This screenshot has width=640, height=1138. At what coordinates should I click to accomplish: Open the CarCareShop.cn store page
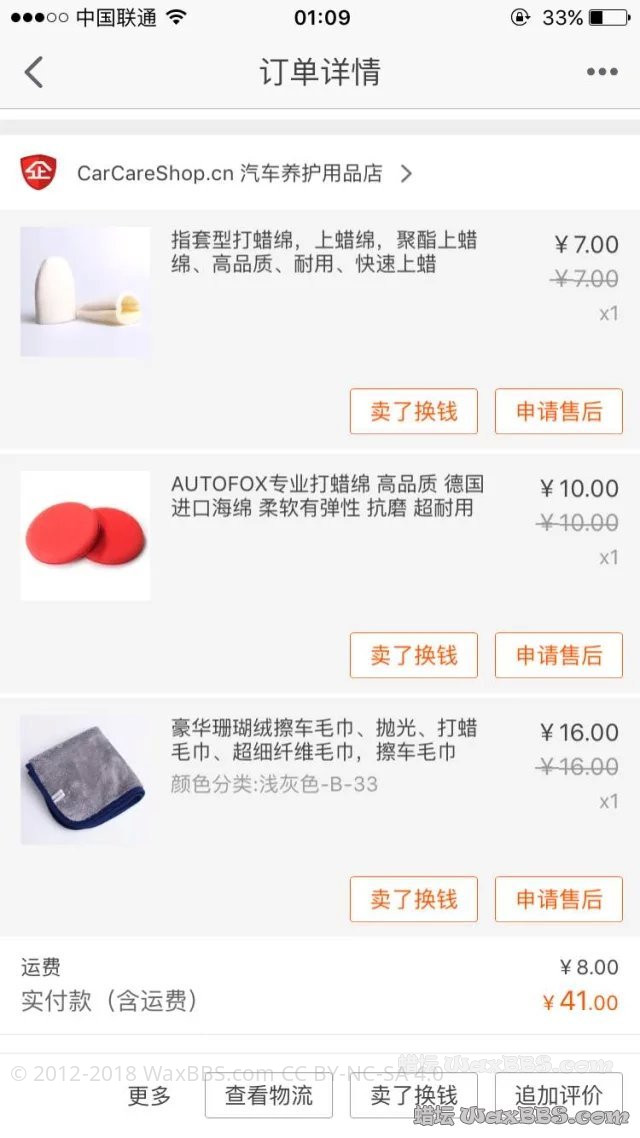coord(230,173)
